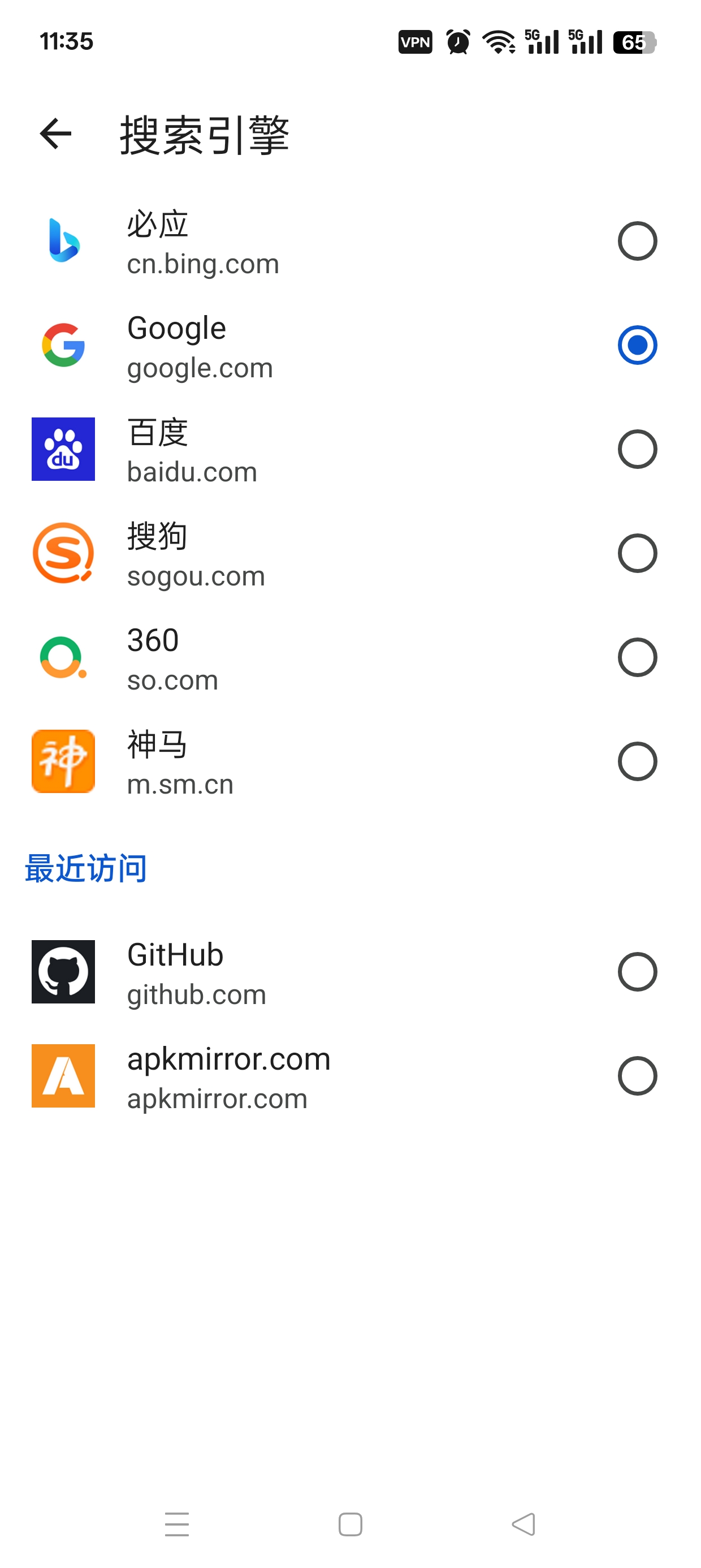Click the Google logo icon

[63, 344]
